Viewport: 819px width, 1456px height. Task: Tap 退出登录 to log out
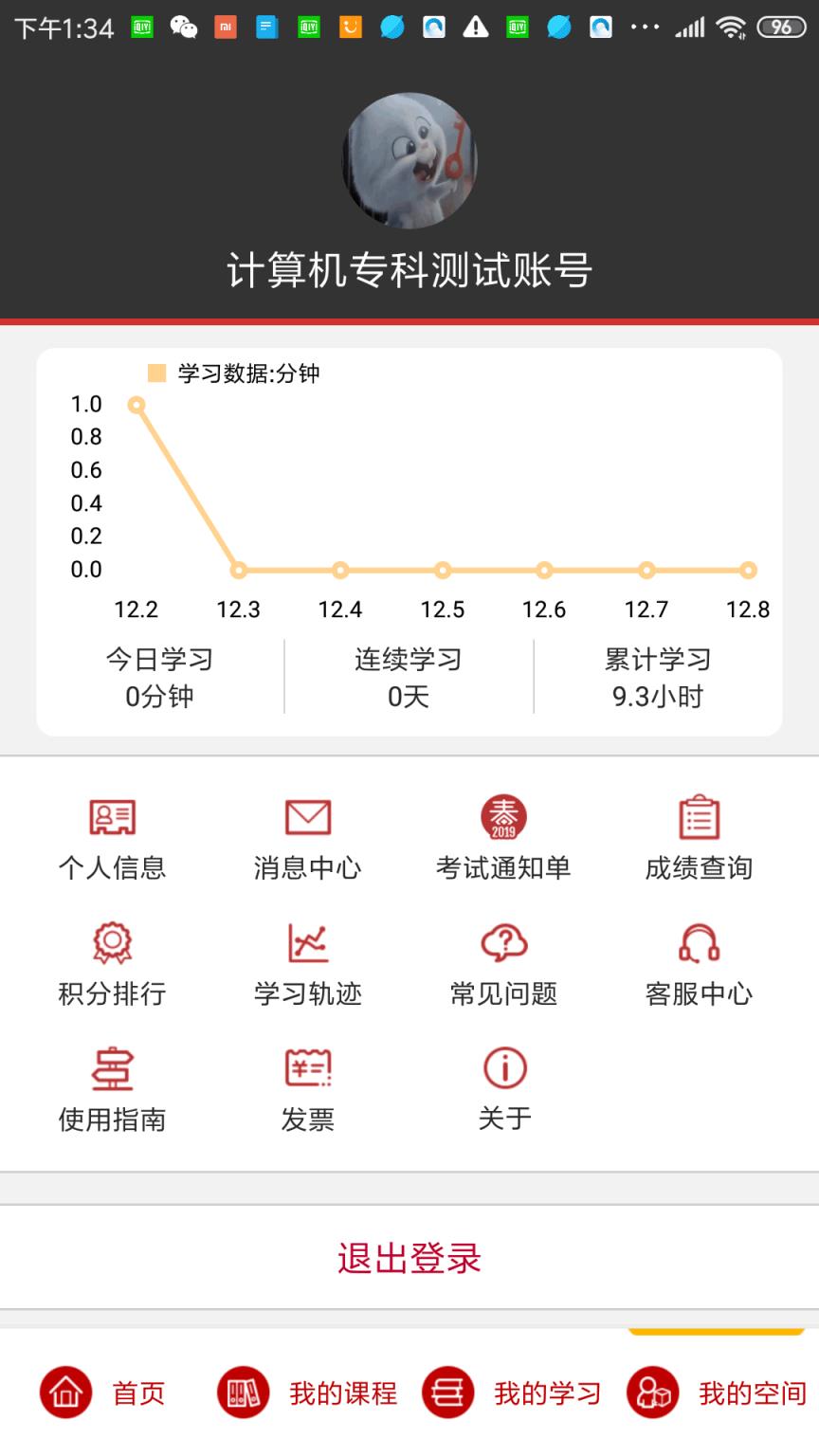(x=409, y=1259)
